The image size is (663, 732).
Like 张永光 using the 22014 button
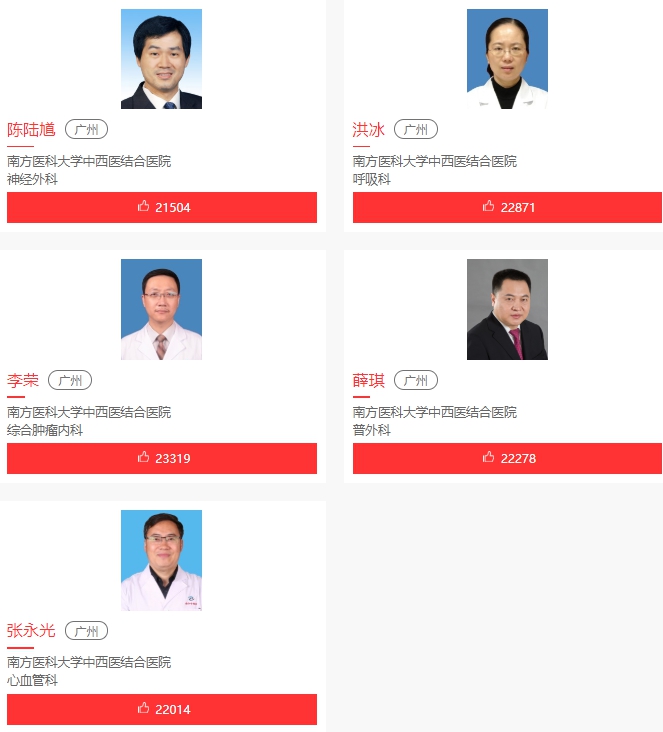pos(162,709)
